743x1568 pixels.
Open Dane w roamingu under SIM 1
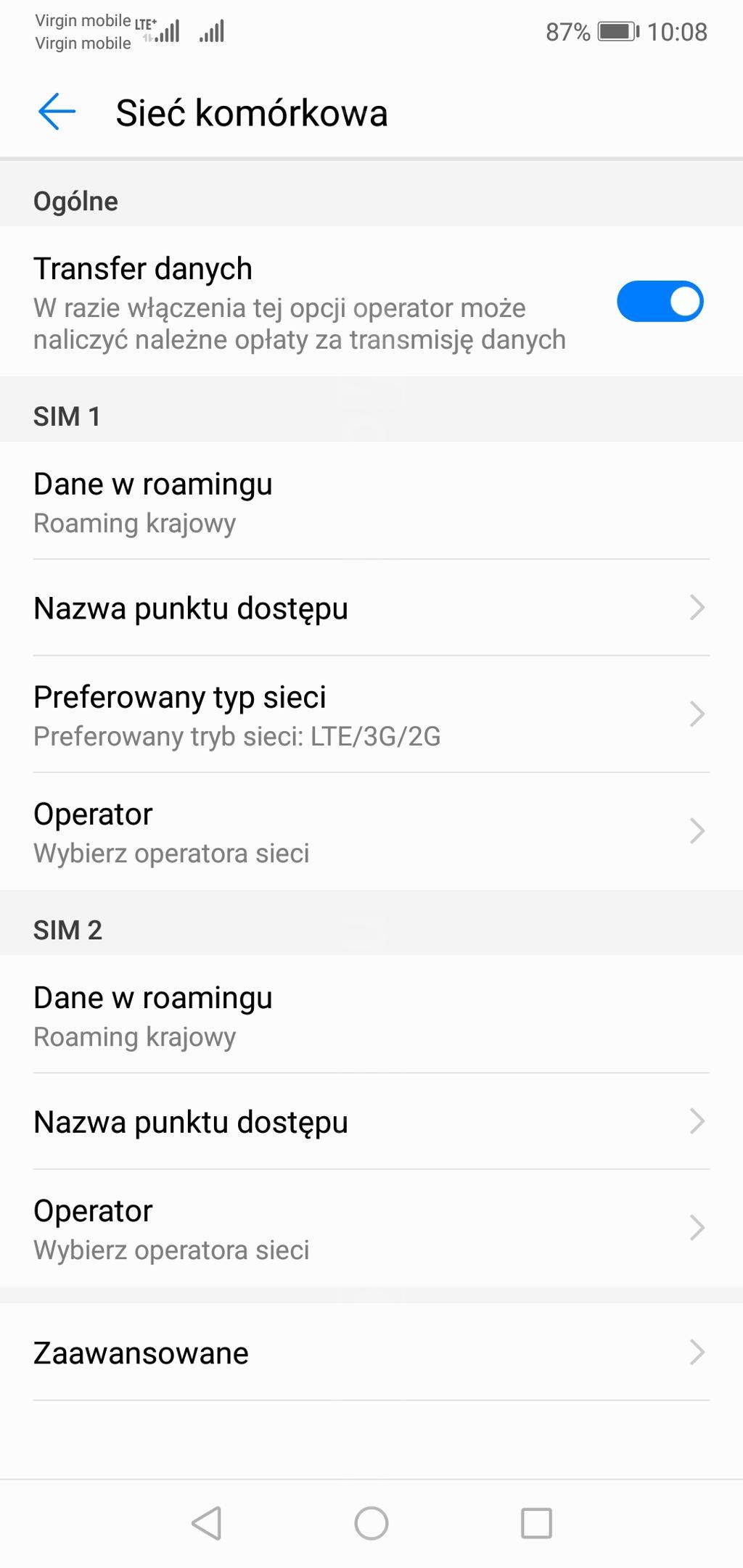coord(370,502)
